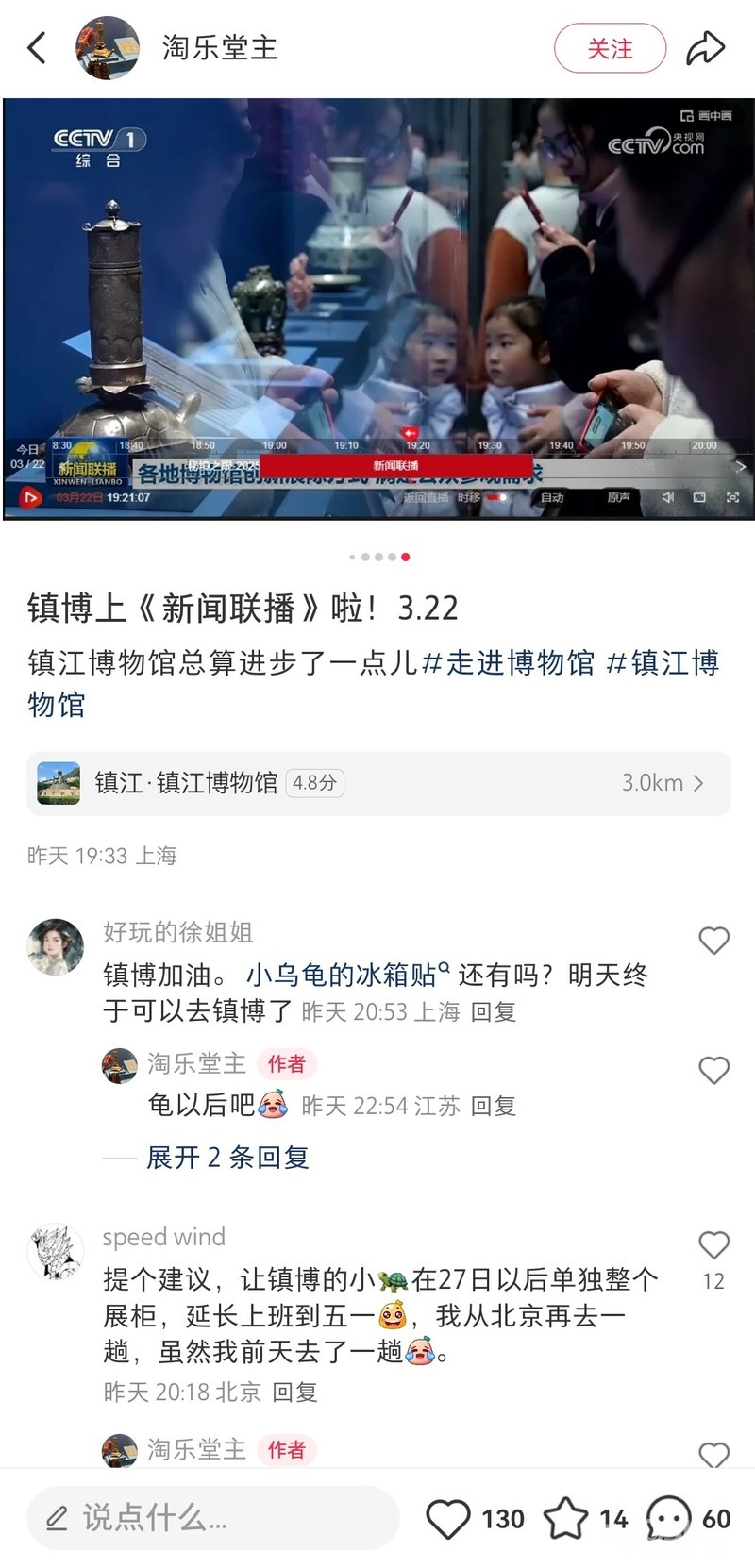Screen dimensions: 755x1568
Task: Open 淘乐堂主's profile from the header avatar
Action: pyautogui.click(x=108, y=48)
